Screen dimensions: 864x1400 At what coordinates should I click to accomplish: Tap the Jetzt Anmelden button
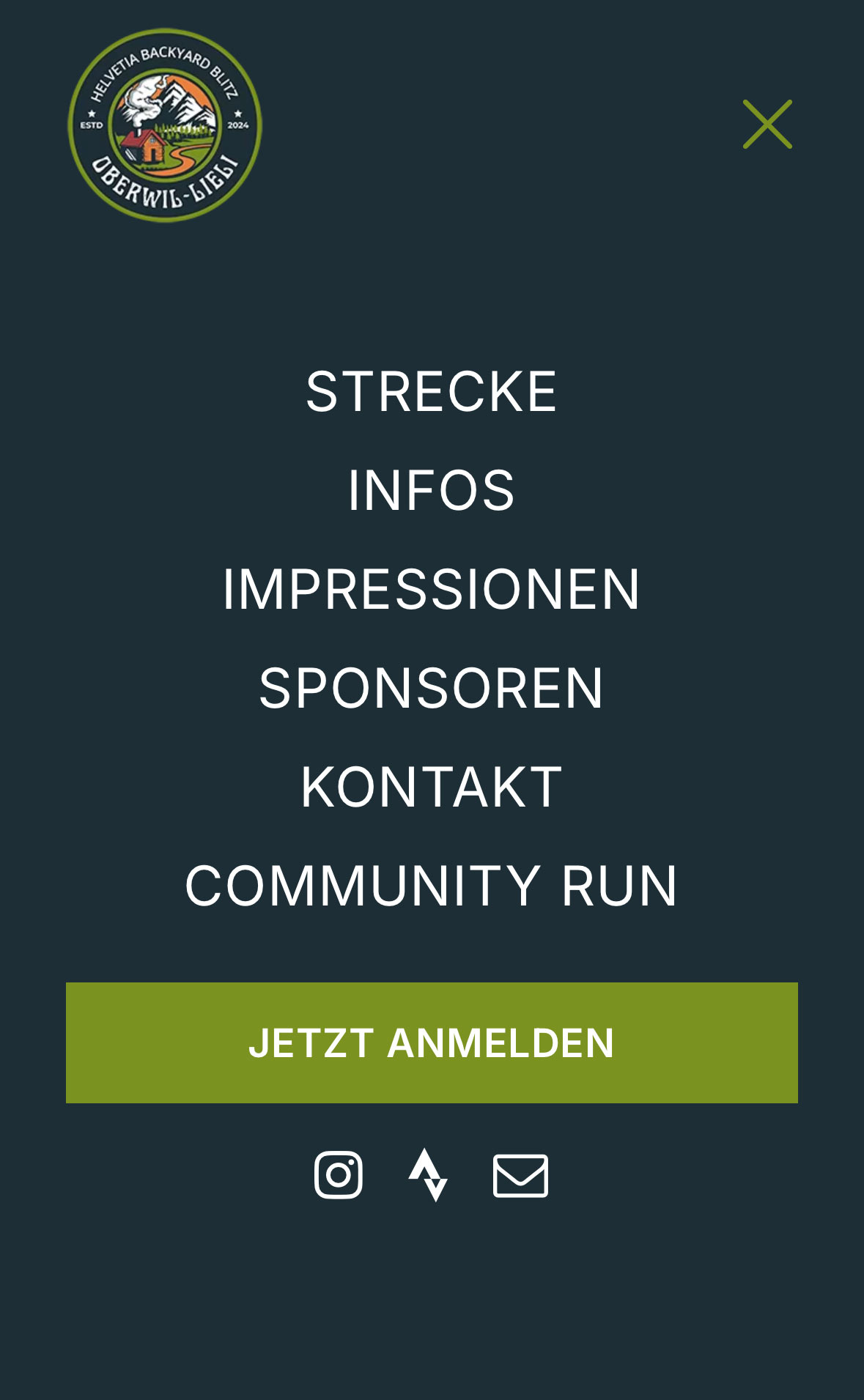(x=432, y=1042)
